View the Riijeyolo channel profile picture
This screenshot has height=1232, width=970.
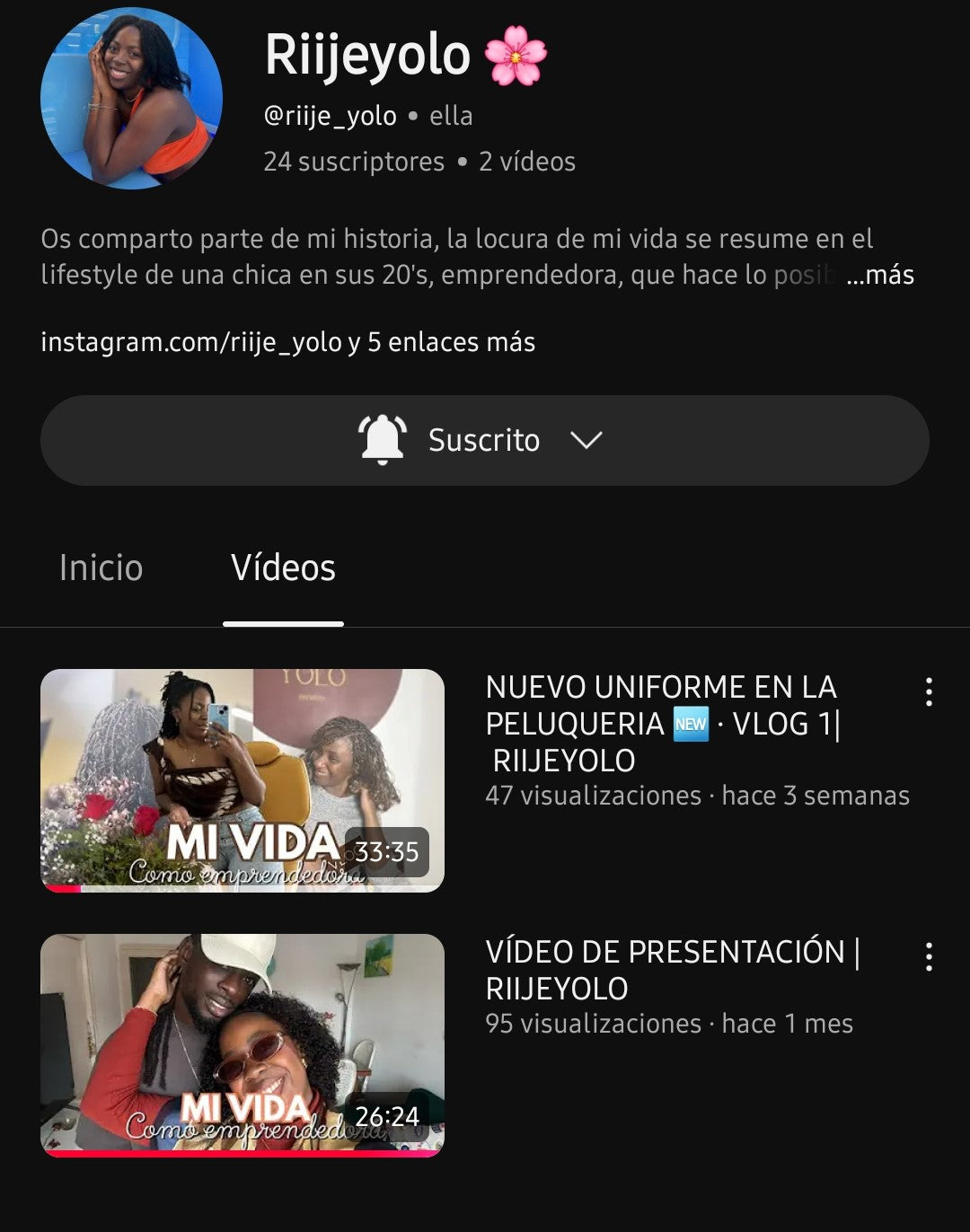(x=131, y=99)
